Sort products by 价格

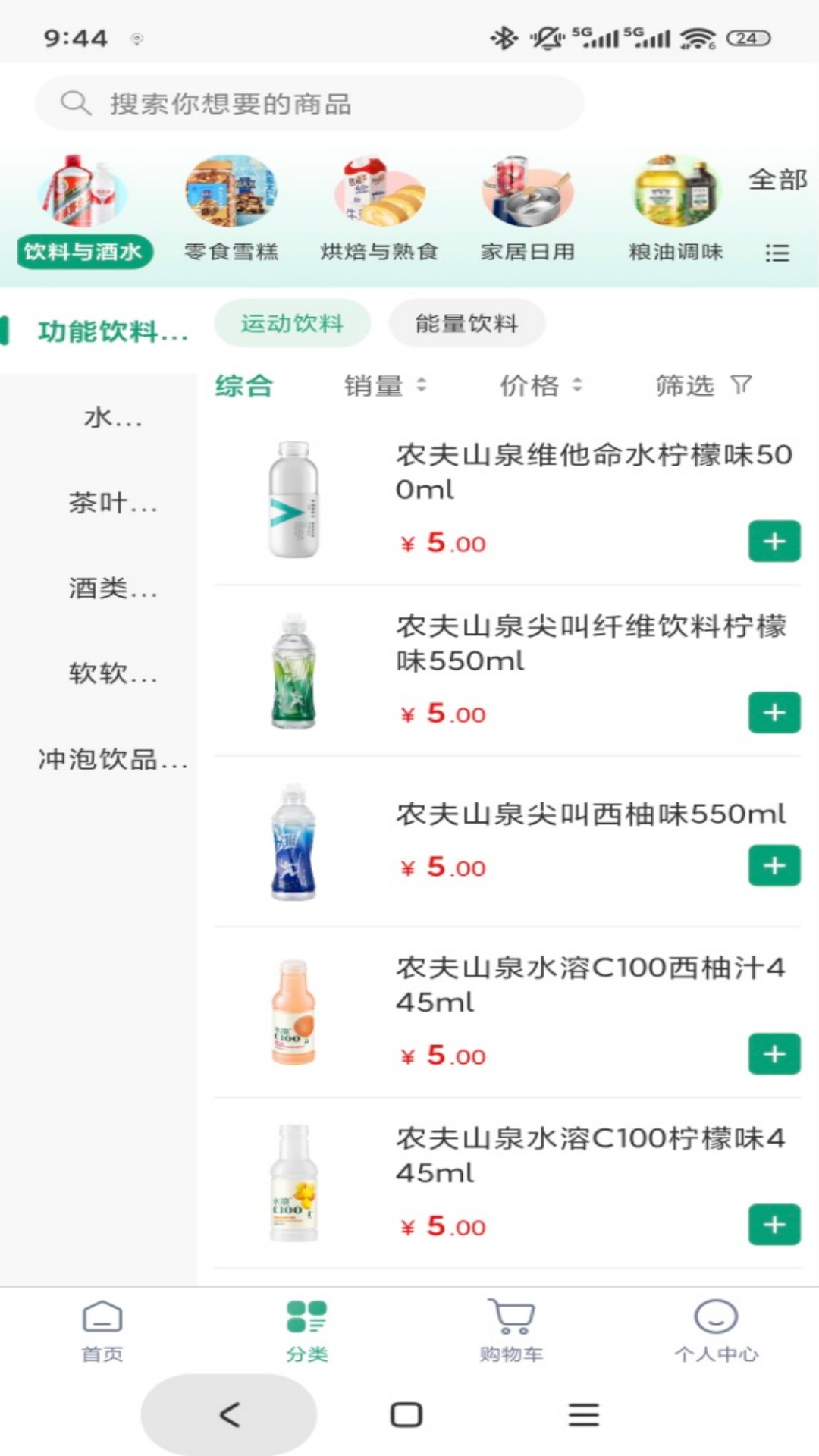[541, 385]
